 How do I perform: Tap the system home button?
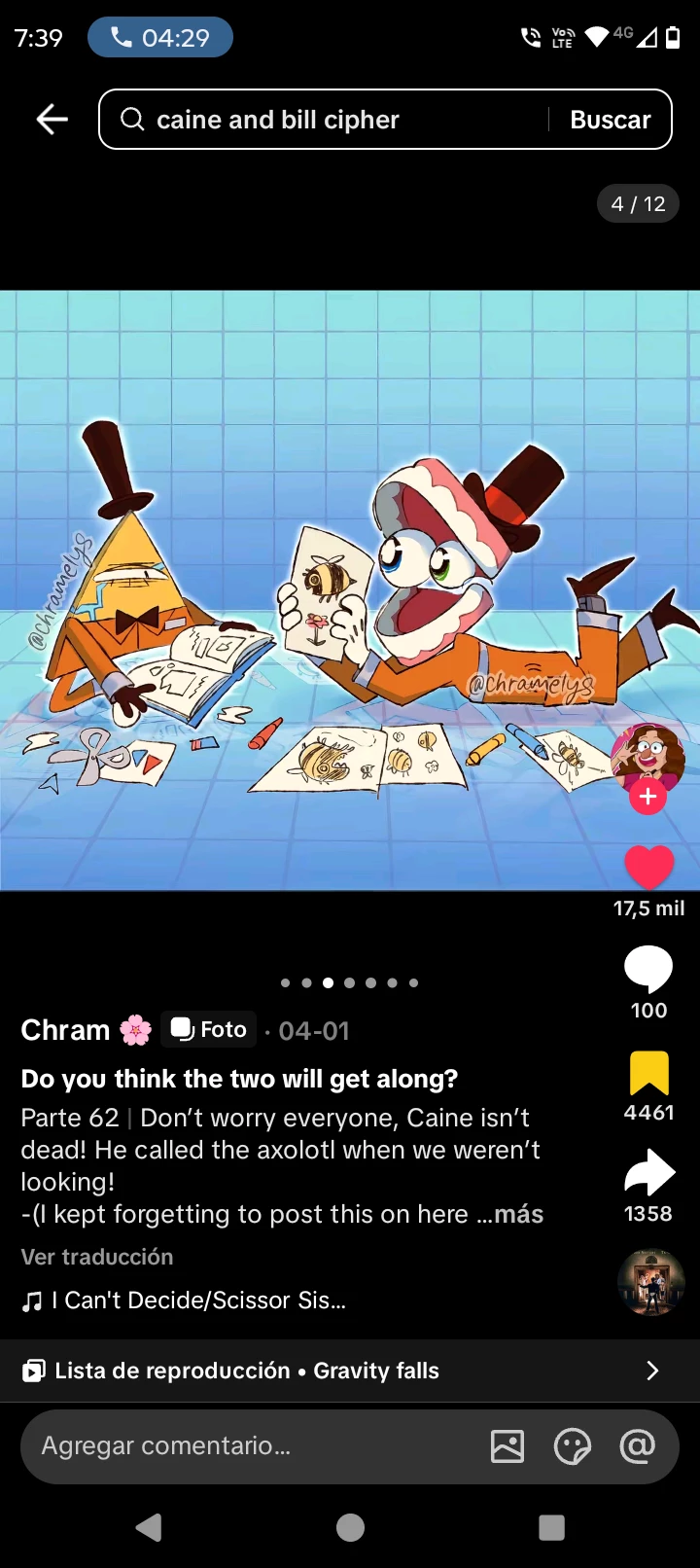(x=350, y=1527)
